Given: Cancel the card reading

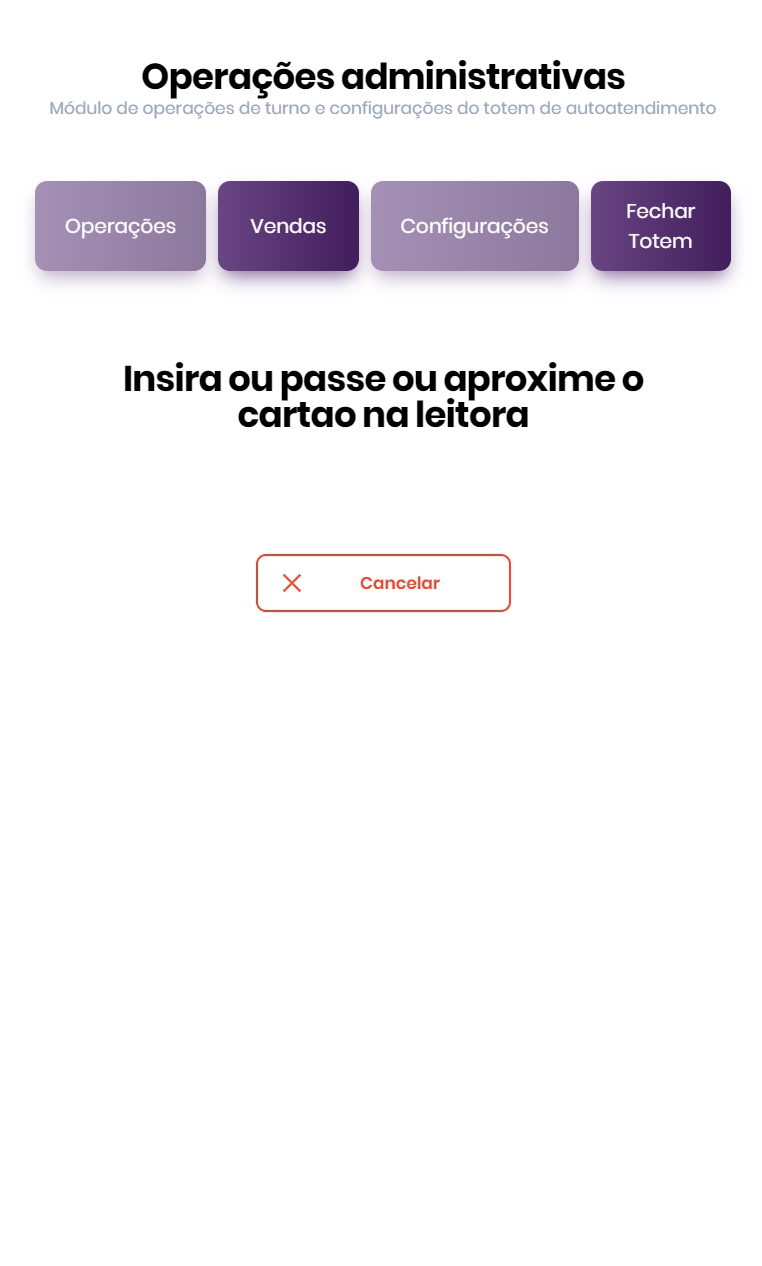Looking at the screenshot, I should click(383, 583).
